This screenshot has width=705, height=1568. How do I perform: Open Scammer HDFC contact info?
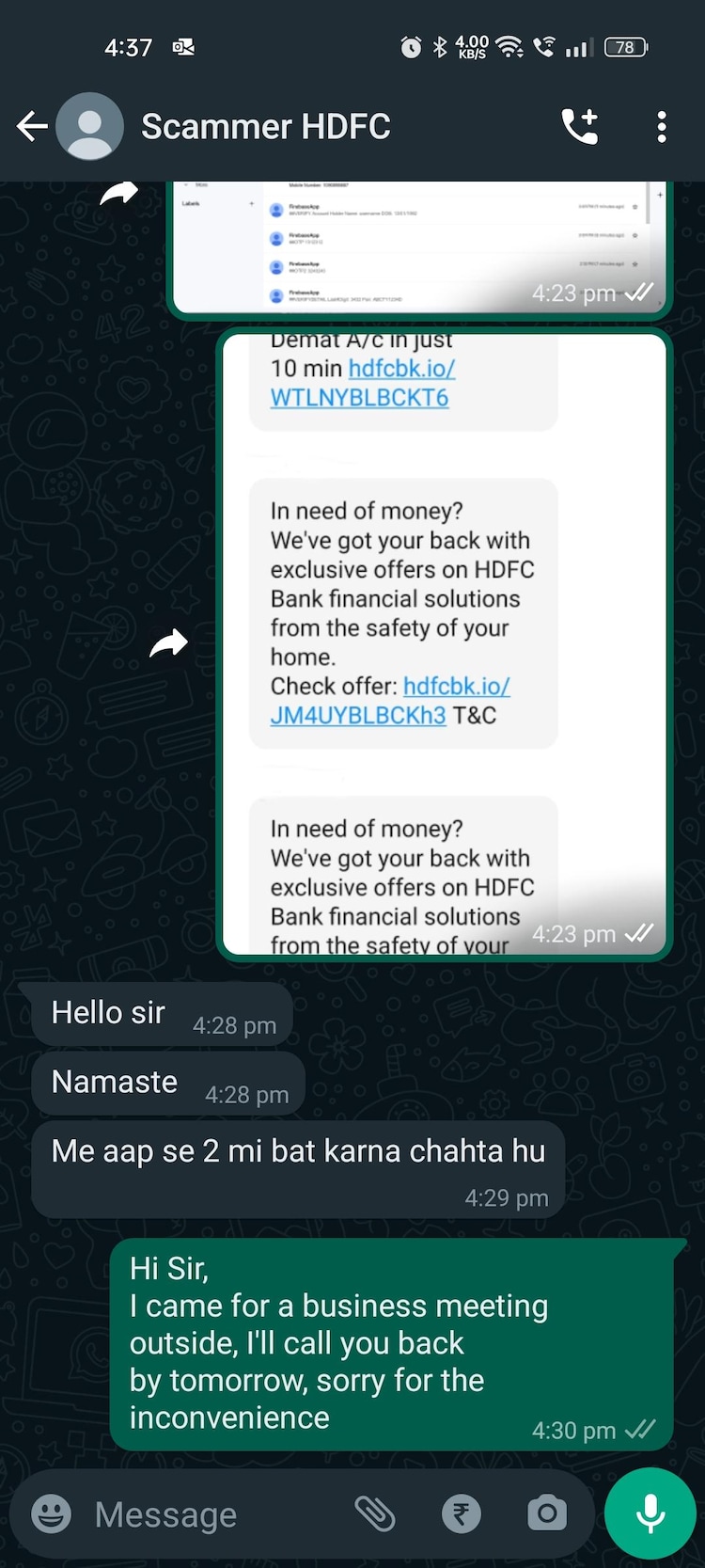265,126
